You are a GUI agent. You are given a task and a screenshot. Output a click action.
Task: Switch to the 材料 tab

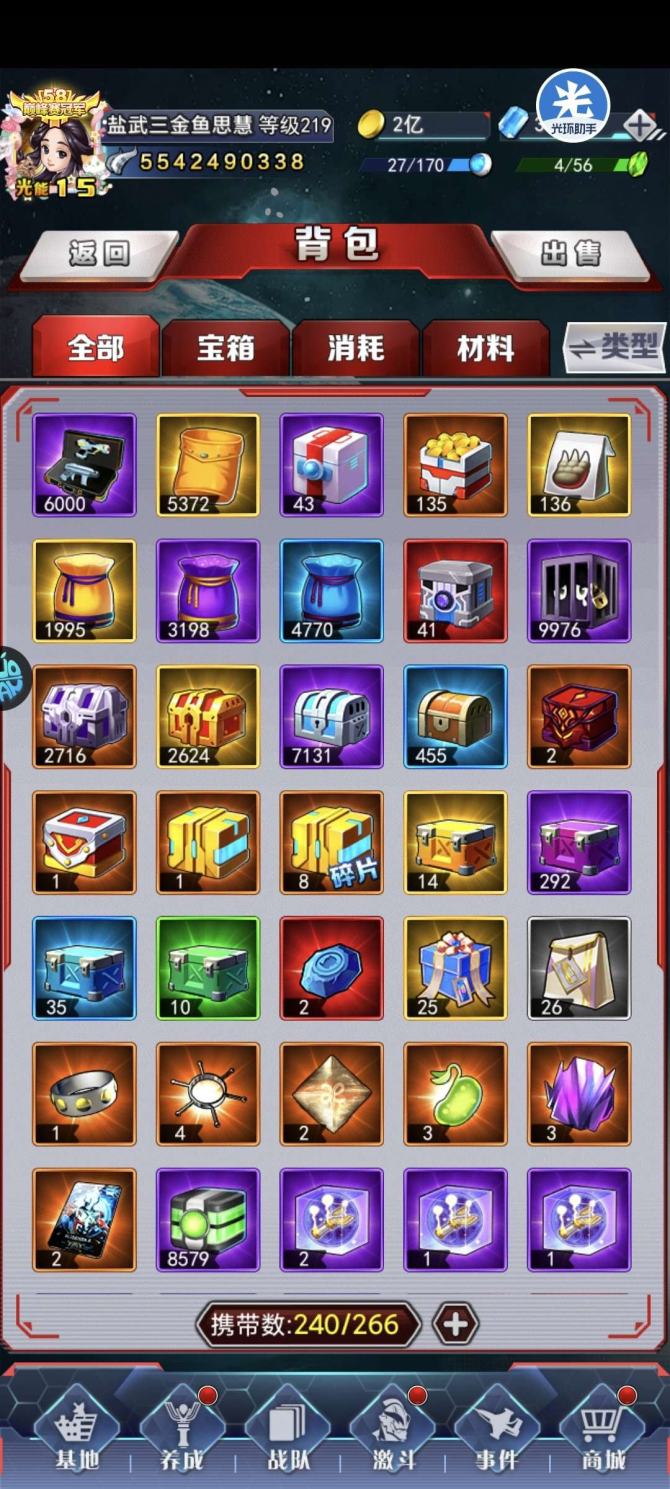(485, 348)
